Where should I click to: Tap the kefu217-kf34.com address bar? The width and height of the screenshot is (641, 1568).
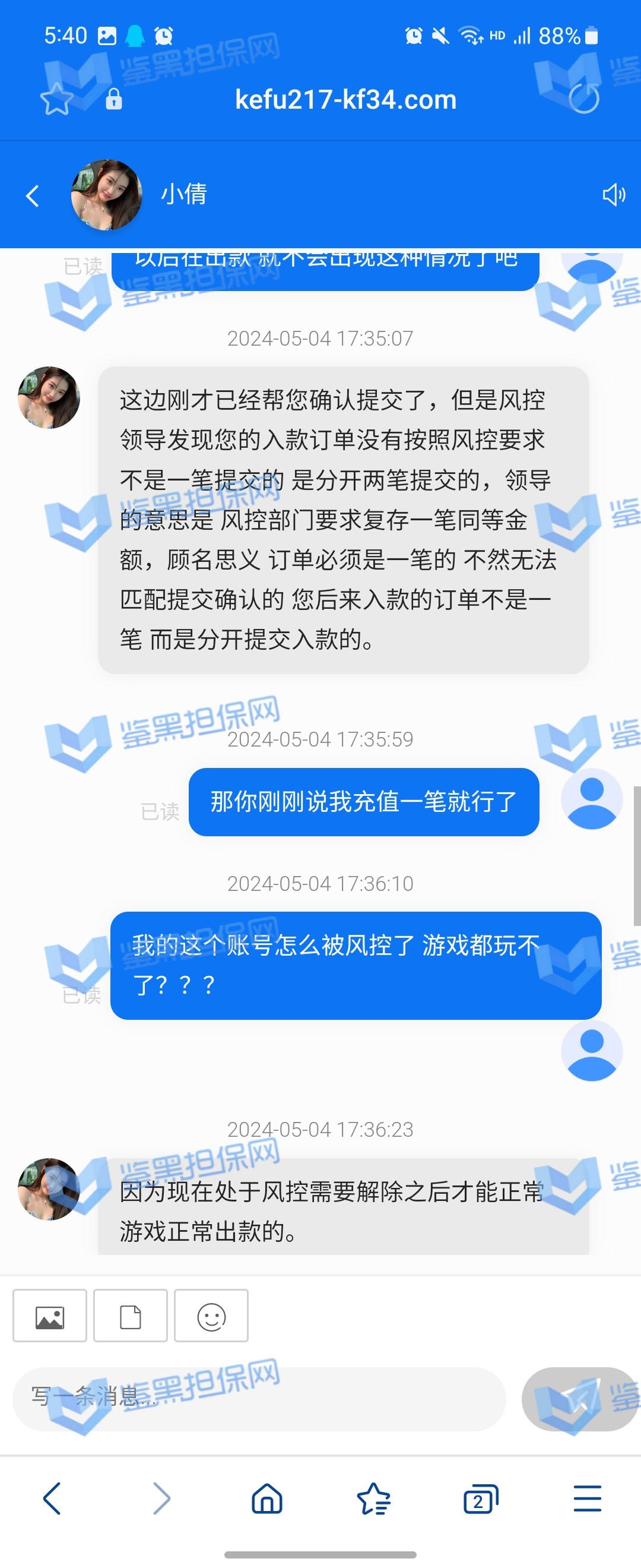pos(345,99)
